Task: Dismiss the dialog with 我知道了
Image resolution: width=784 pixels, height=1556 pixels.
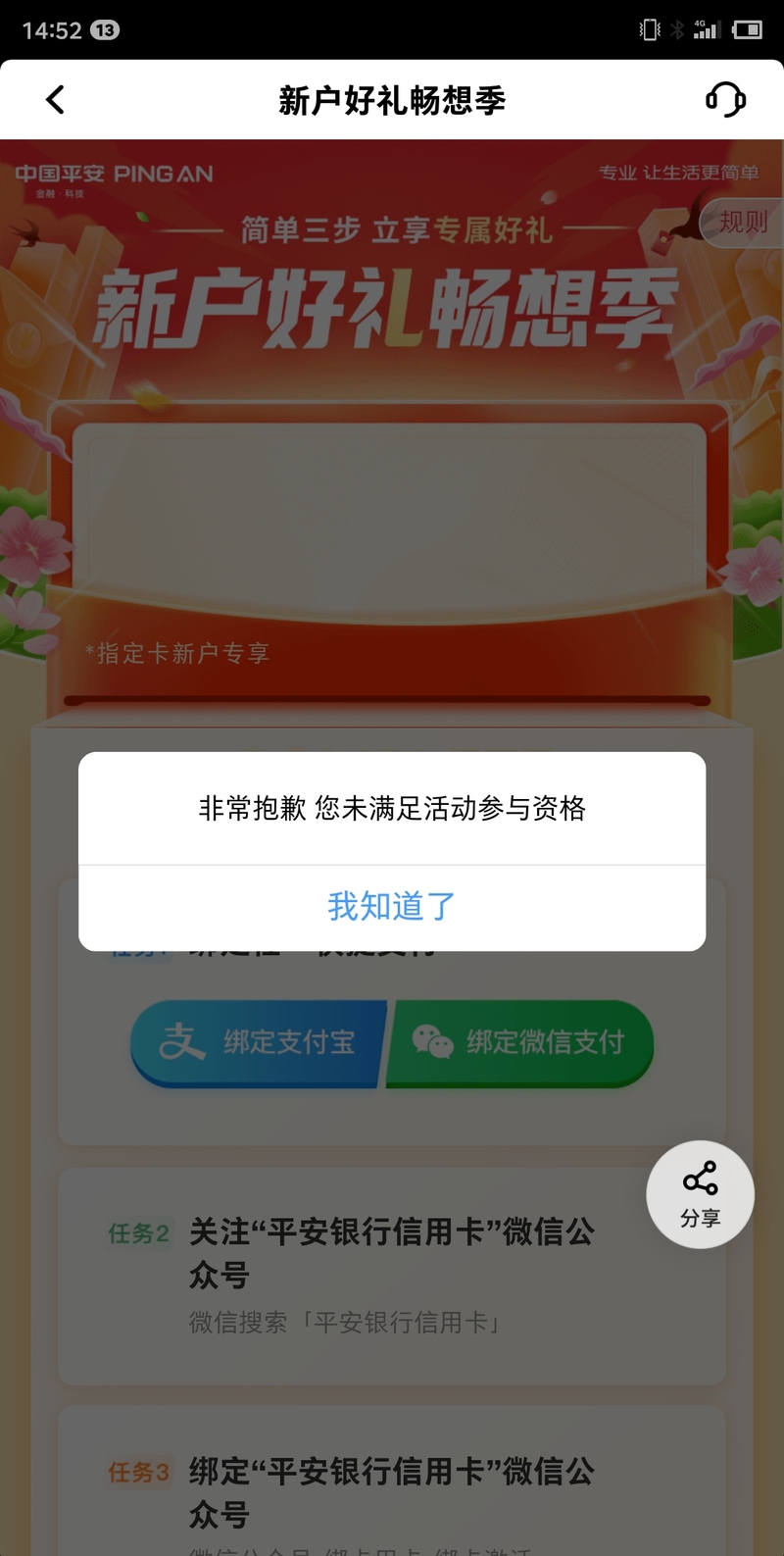Action: pyautogui.click(x=392, y=907)
